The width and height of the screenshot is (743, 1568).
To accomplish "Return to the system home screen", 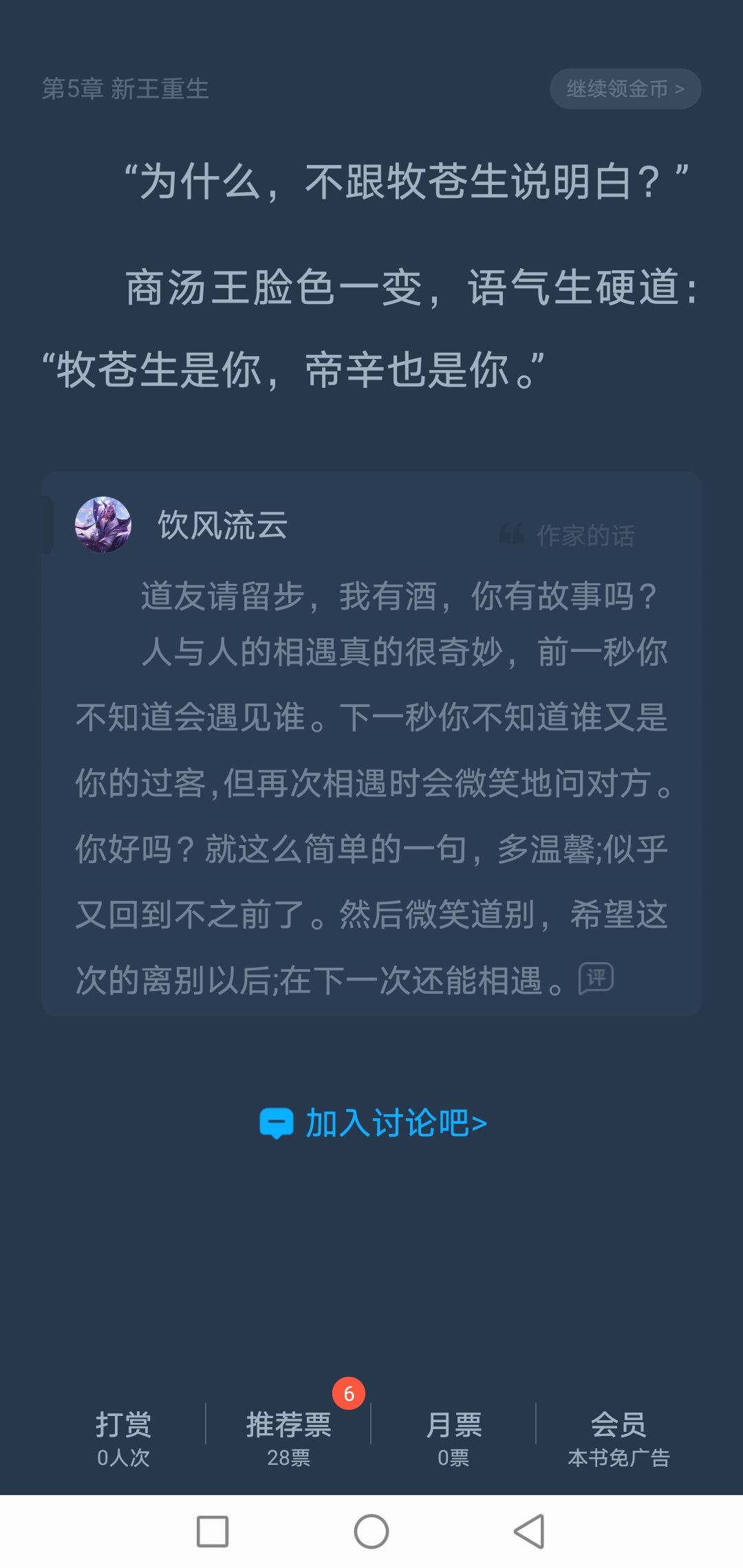I will point(371,1532).
